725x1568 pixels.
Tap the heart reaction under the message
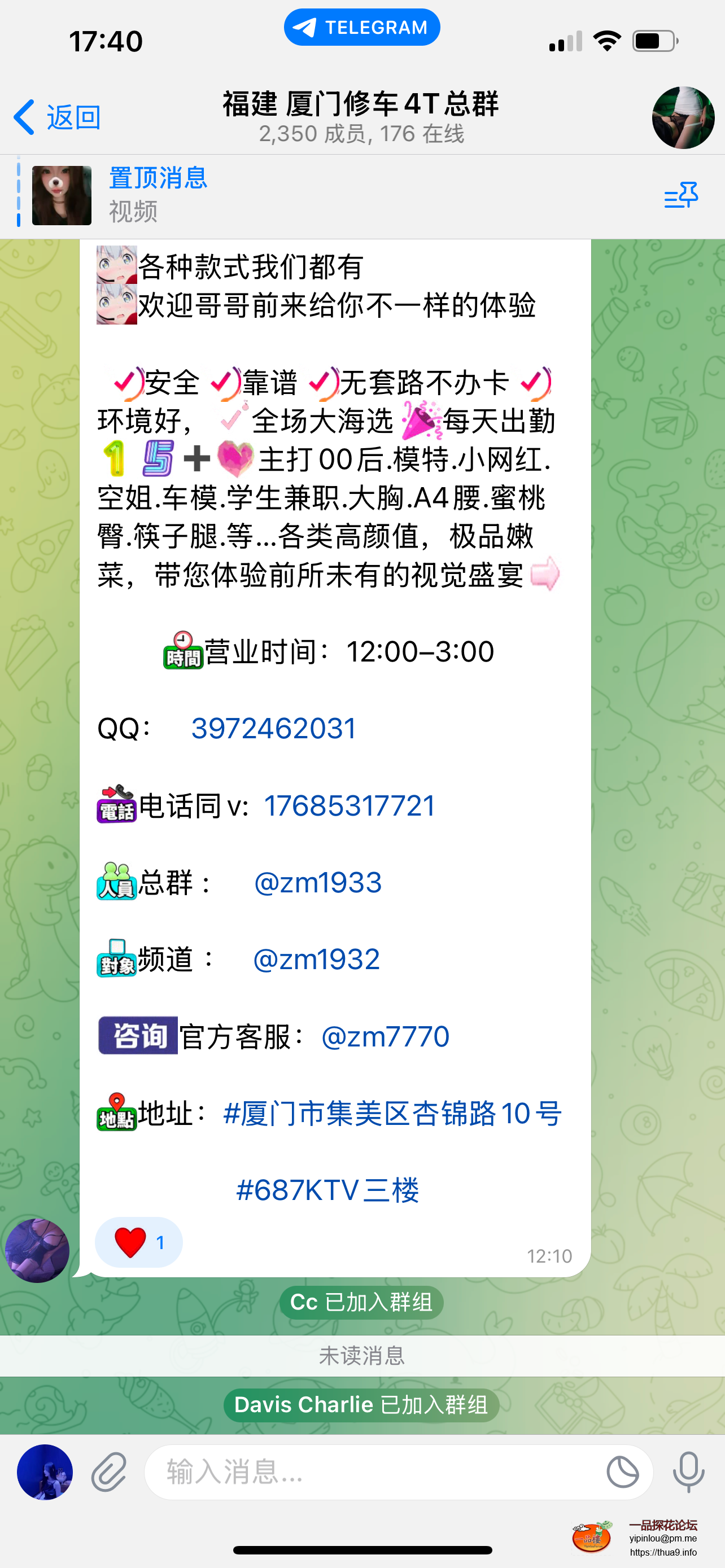click(x=138, y=1242)
